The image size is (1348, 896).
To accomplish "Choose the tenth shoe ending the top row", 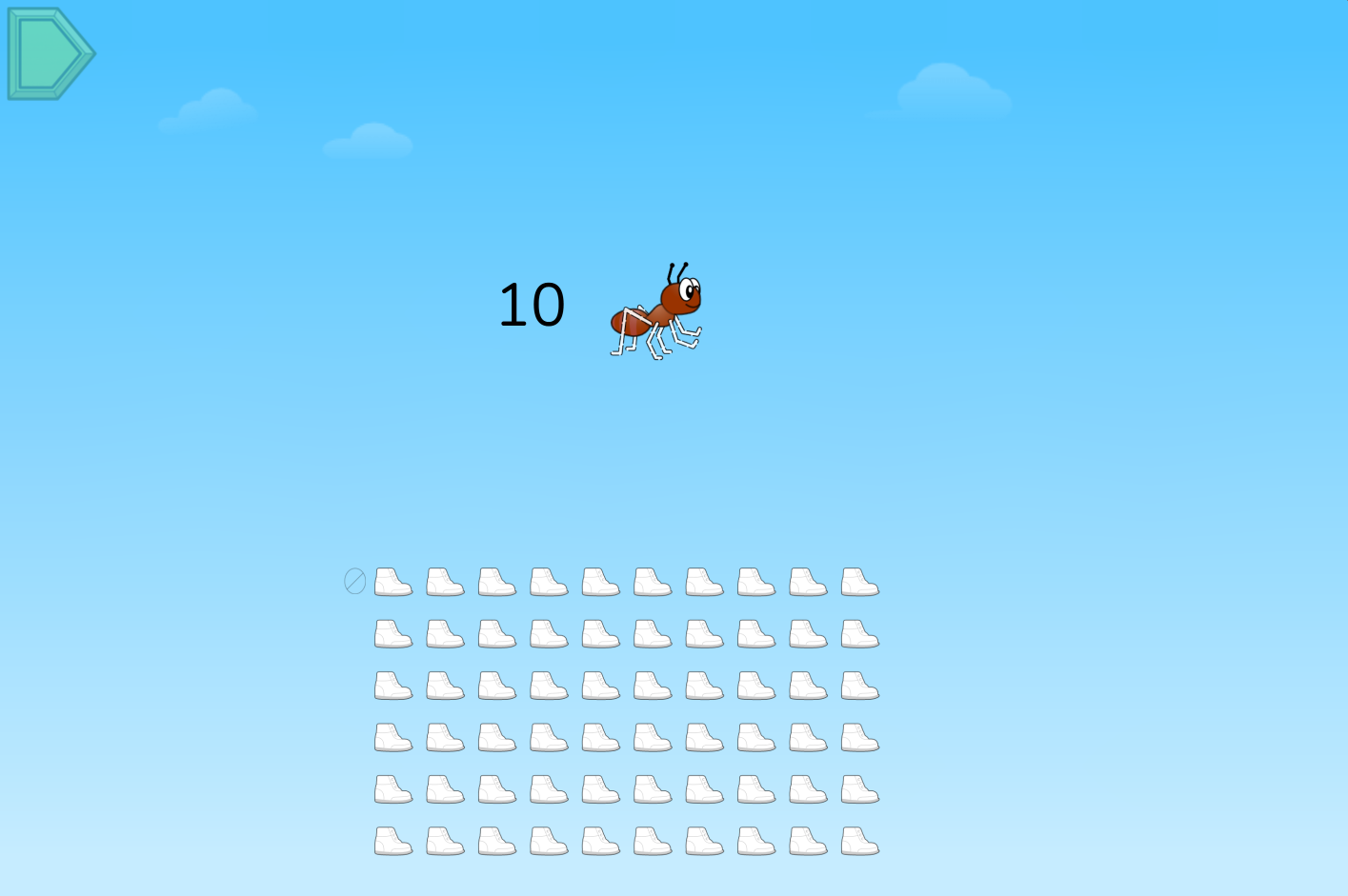I will (859, 582).
